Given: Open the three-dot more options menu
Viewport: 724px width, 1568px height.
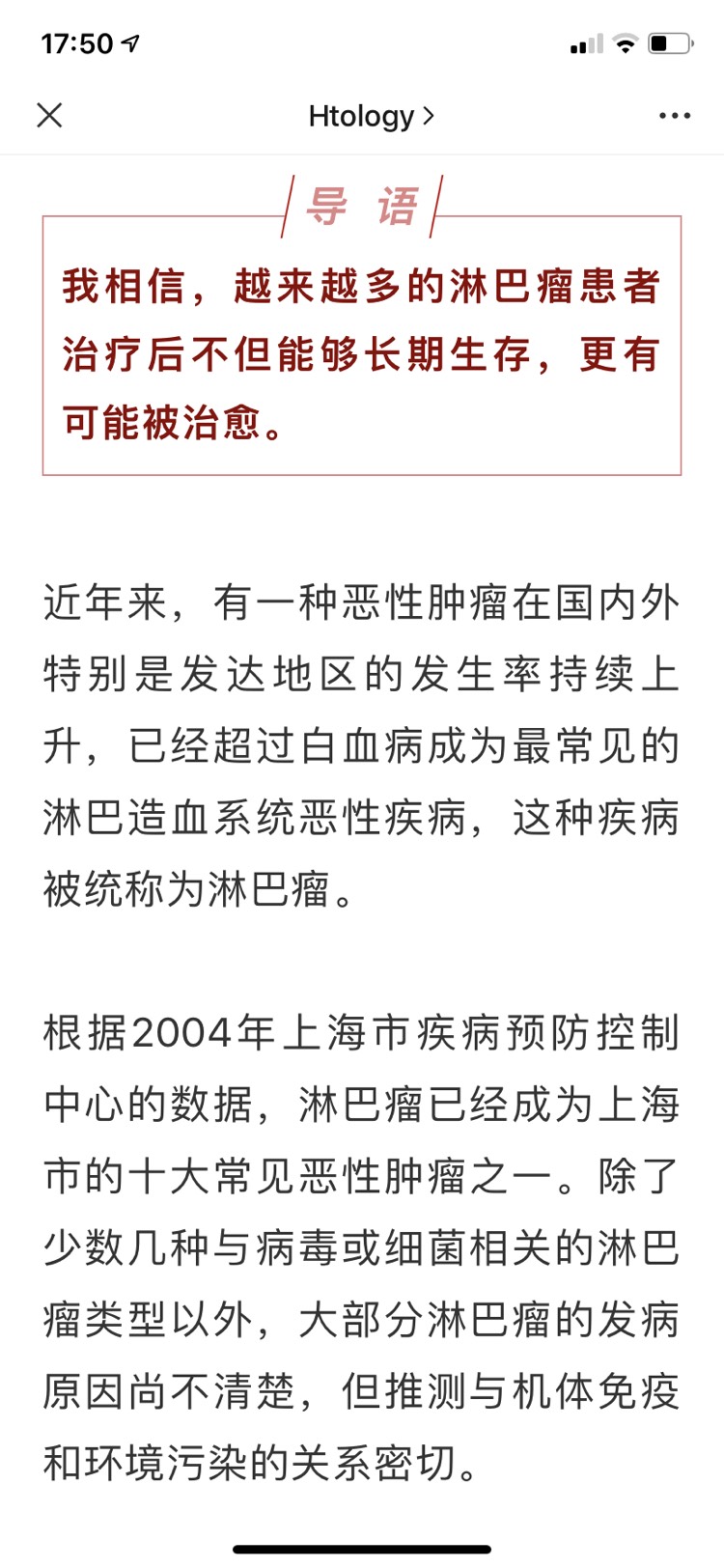Looking at the screenshot, I should [674, 116].
